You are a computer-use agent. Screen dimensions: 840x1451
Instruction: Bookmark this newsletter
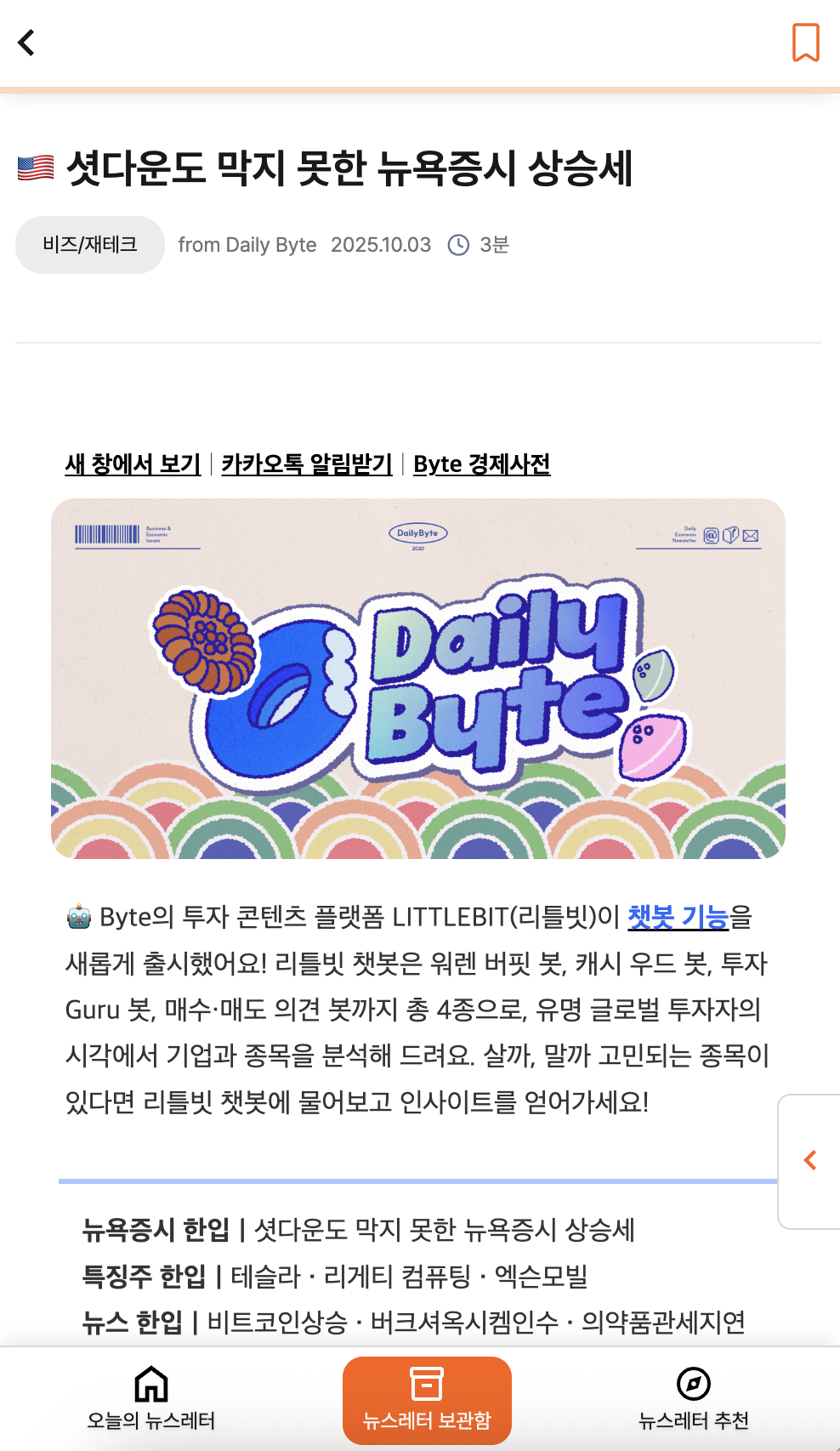[x=805, y=43]
